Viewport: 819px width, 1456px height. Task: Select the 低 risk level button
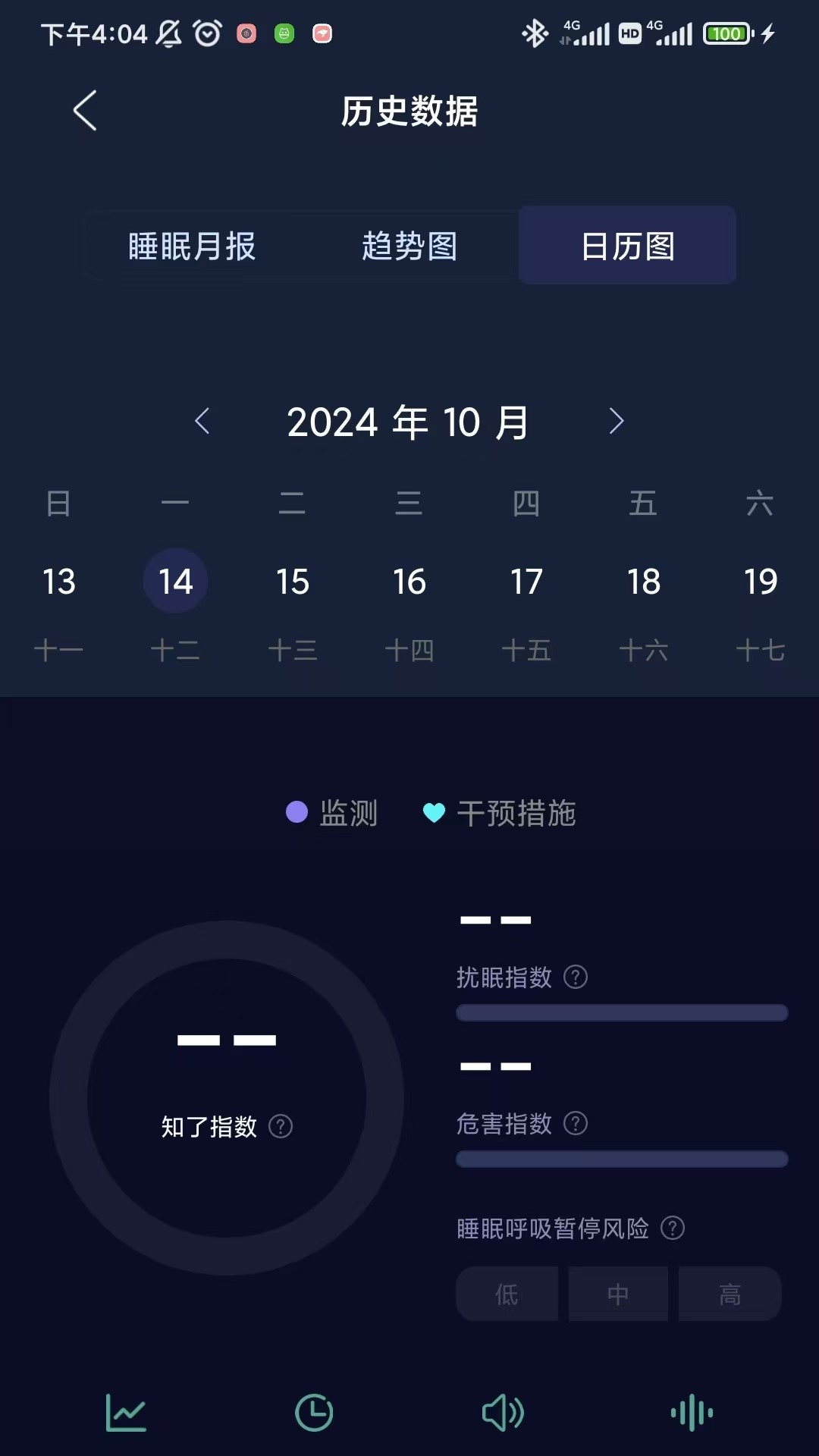[x=507, y=1294]
